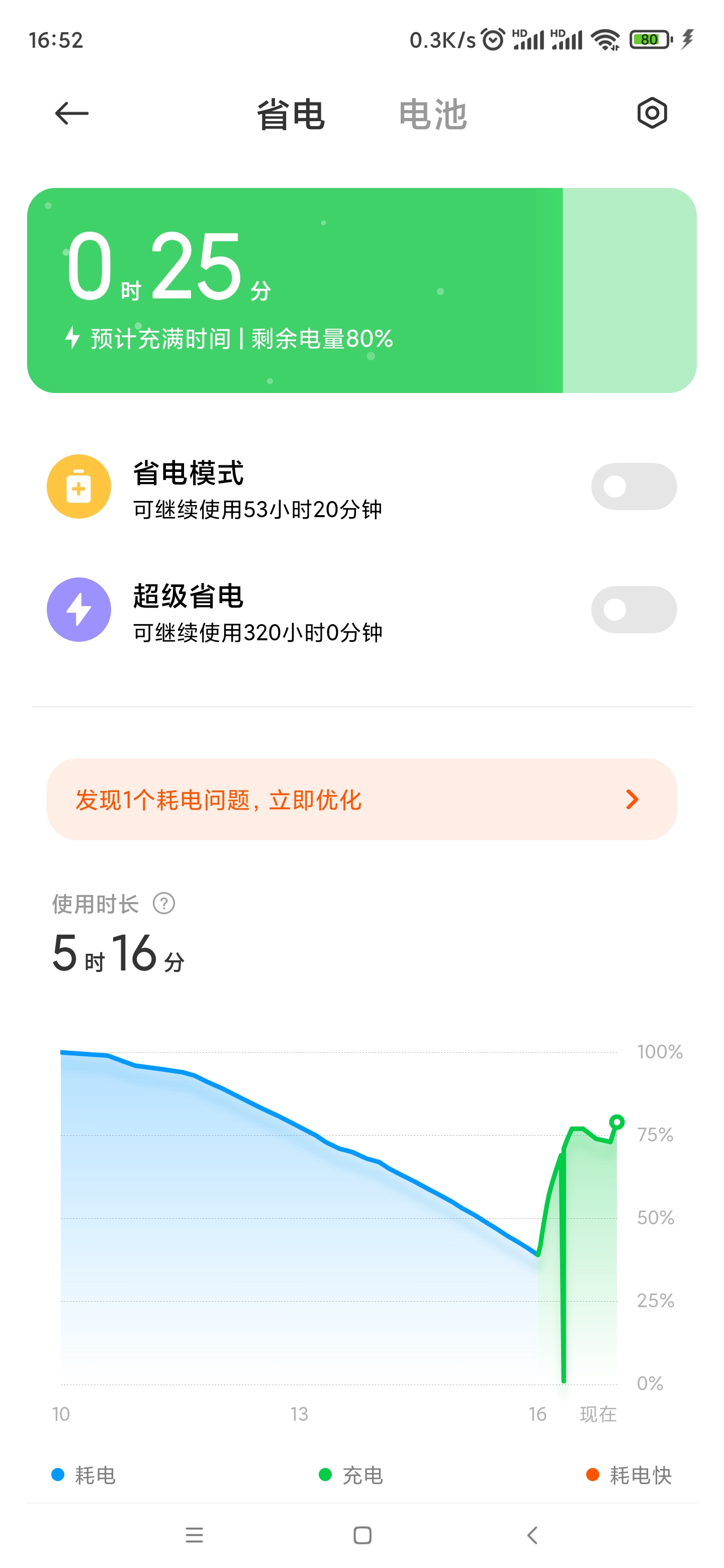The height and width of the screenshot is (1568, 724).
Task: Turn on the 超级省电 toggle
Action: (x=633, y=609)
